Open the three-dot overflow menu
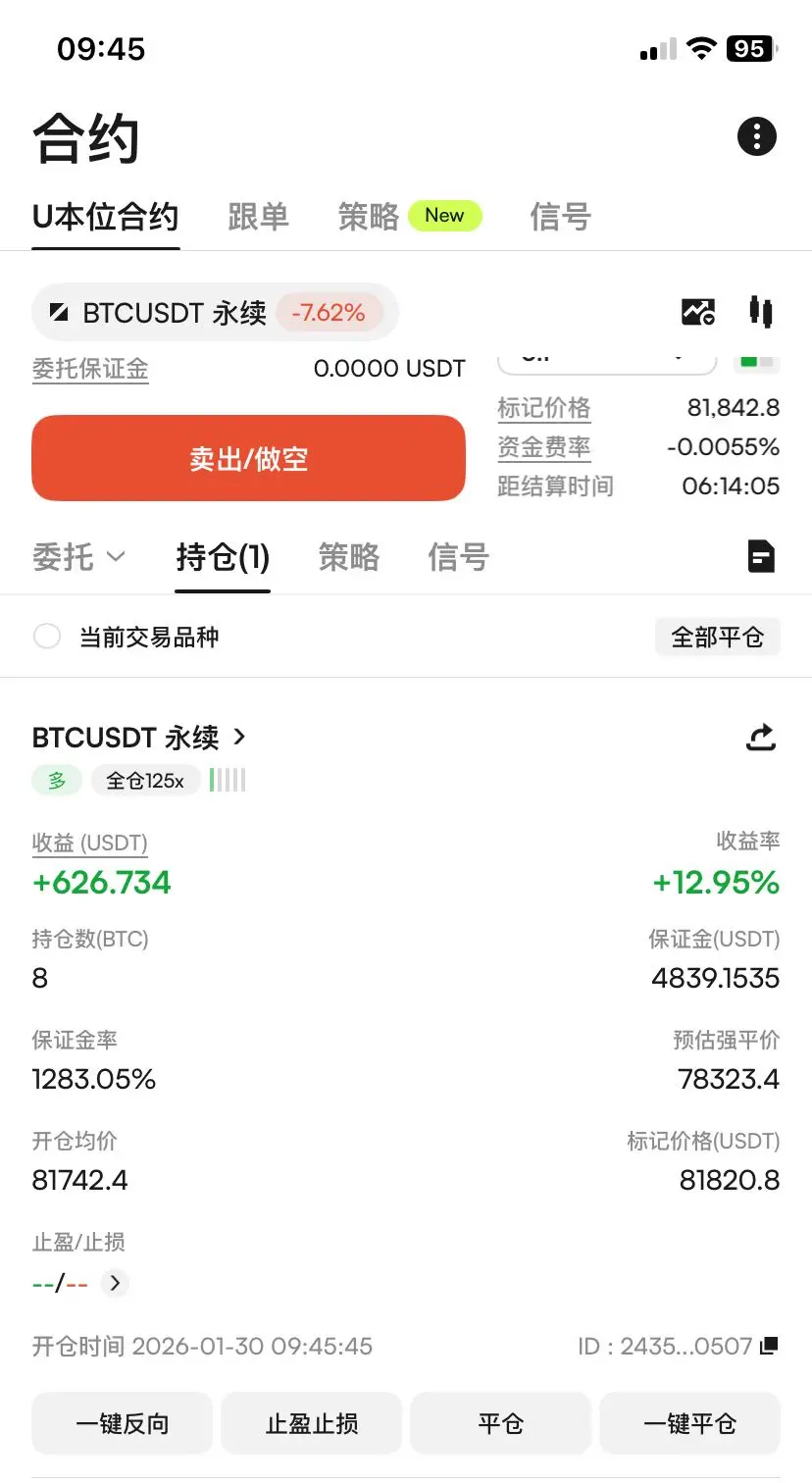812x1483 pixels. tap(756, 136)
